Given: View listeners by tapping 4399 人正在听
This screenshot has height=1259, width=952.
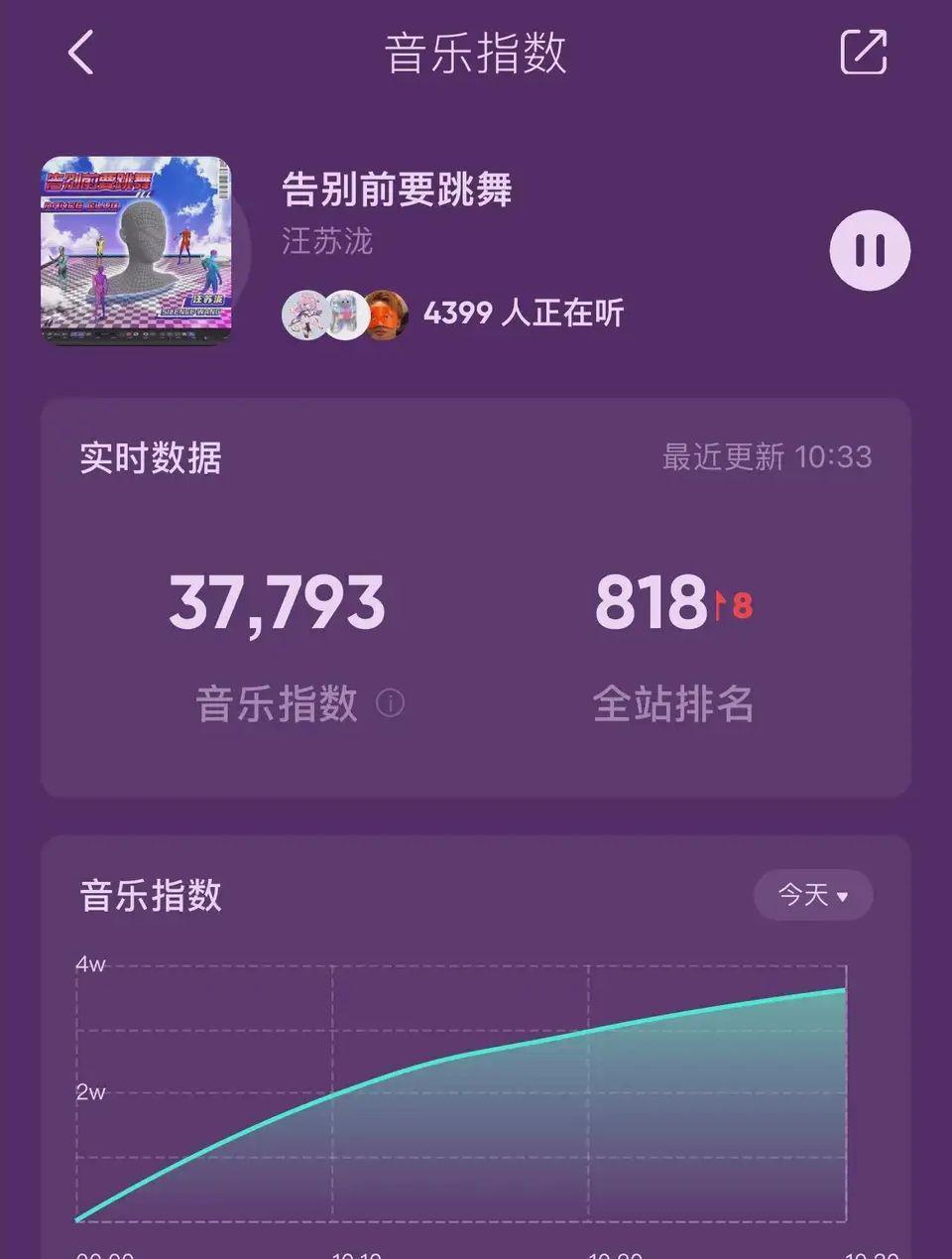Looking at the screenshot, I should point(523,314).
